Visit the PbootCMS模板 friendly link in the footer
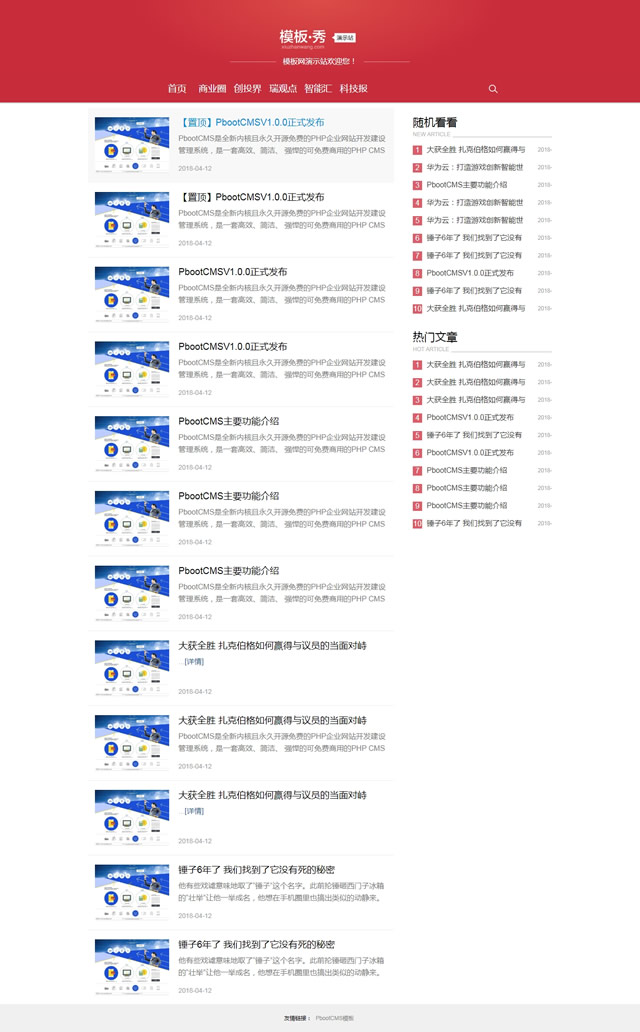The width and height of the screenshot is (640, 1032). 335,1018
